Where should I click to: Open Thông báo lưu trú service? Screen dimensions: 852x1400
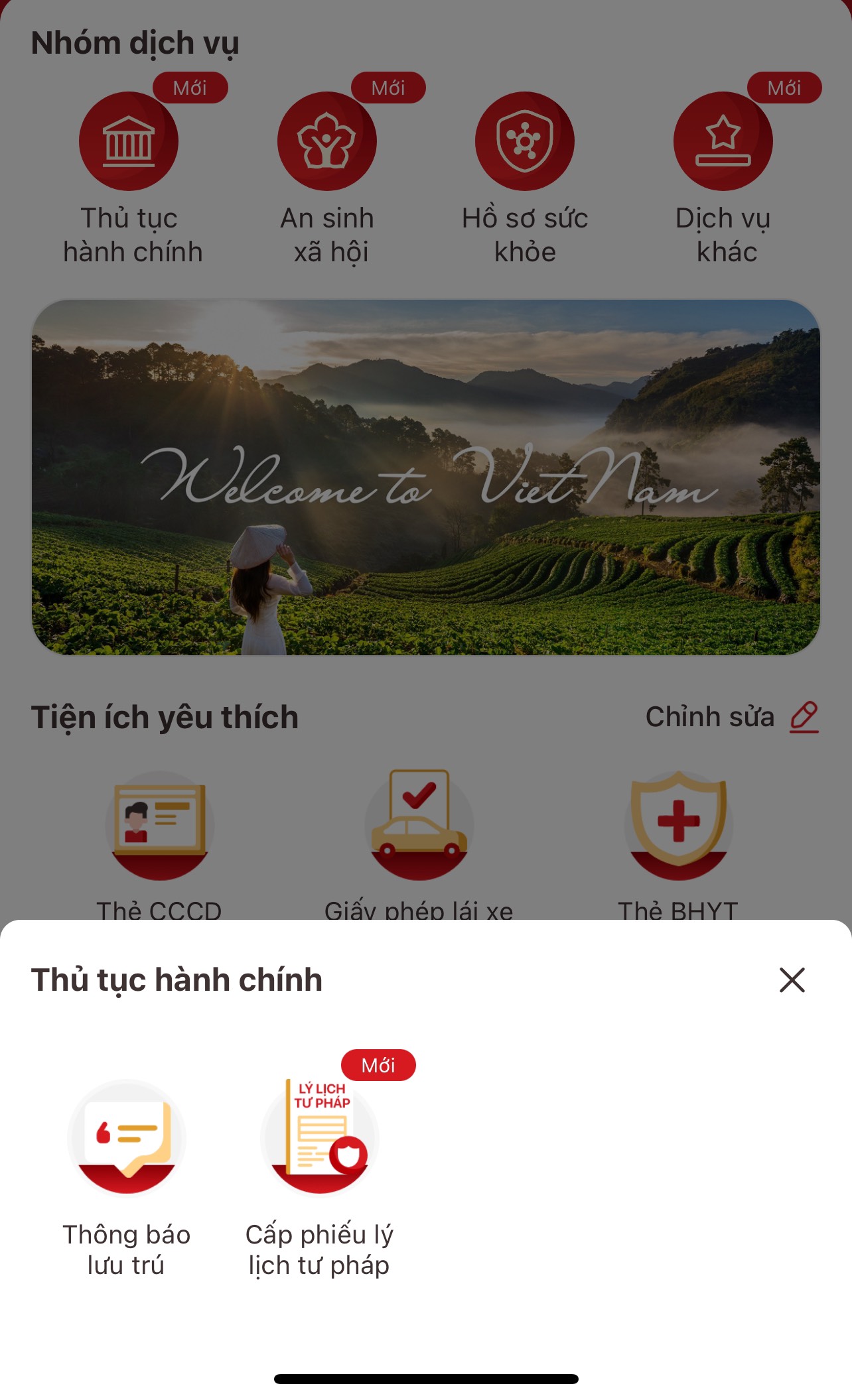point(127,1138)
